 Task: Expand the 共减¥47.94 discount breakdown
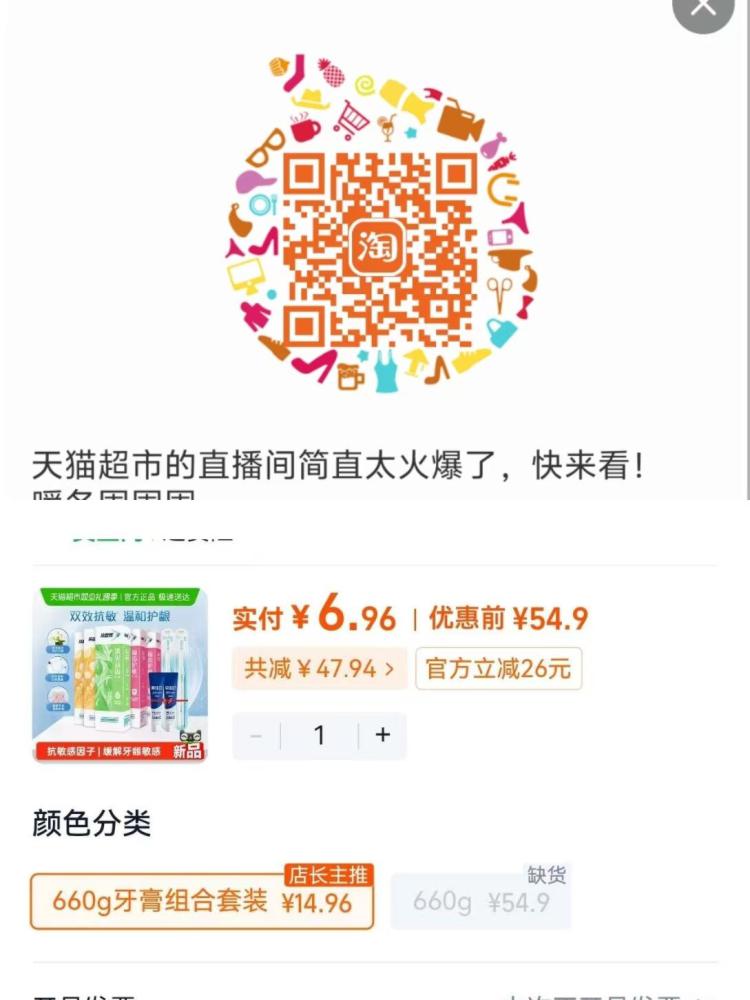pyautogui.click(x=320, y=668)
